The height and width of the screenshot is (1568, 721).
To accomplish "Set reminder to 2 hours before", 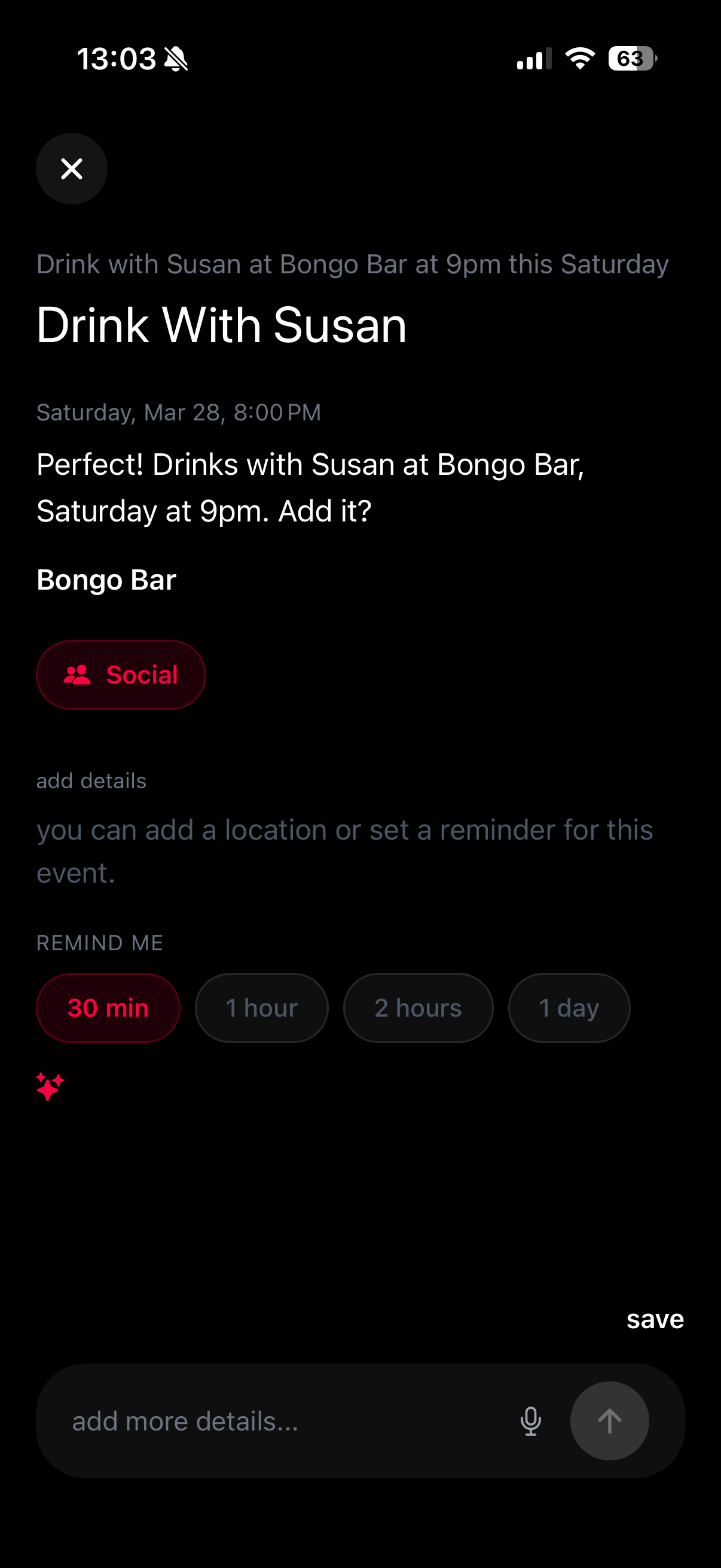I will click(418, 1008).
